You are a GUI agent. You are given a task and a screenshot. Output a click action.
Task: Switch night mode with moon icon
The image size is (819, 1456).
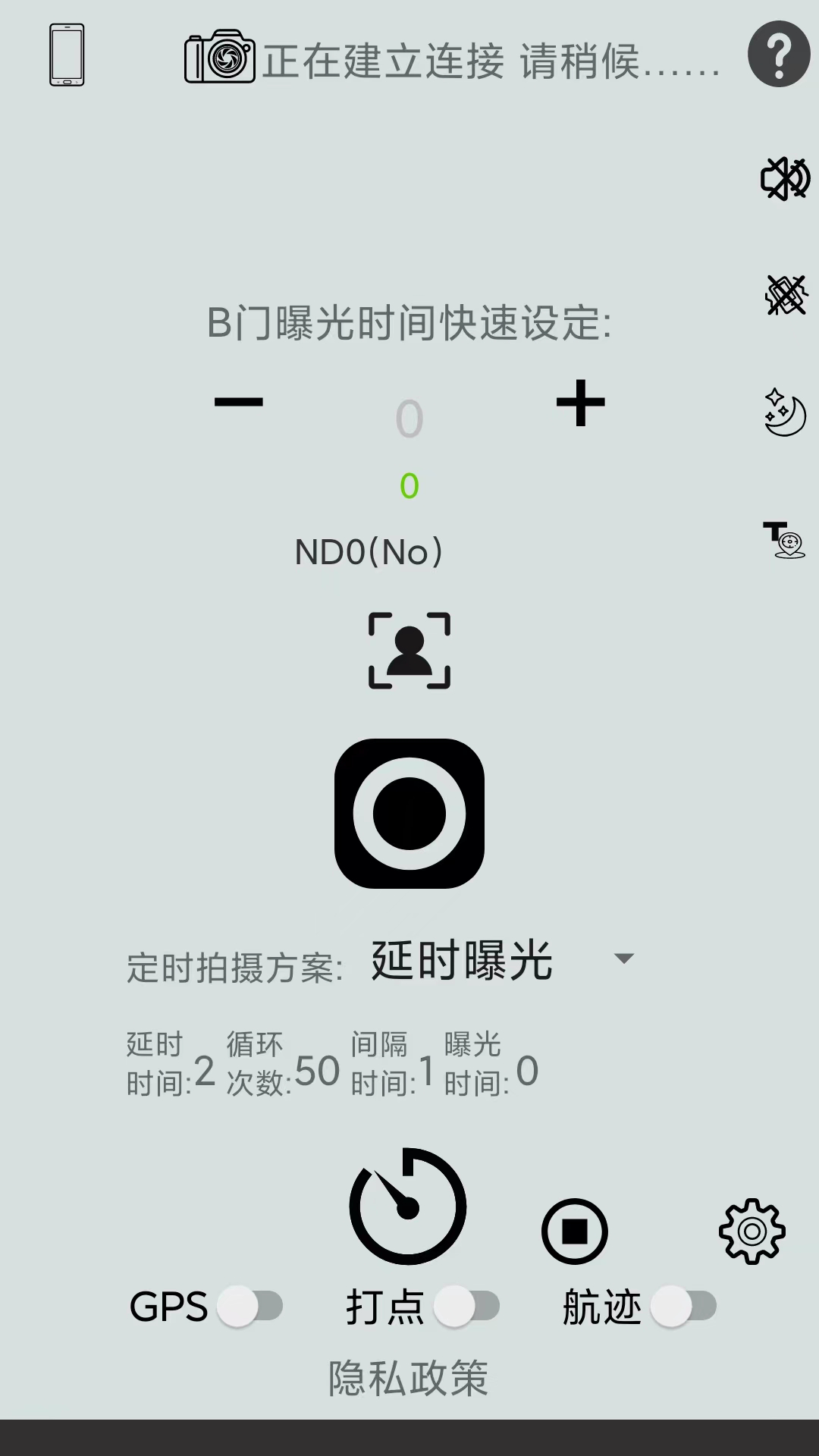pos(785,413)
